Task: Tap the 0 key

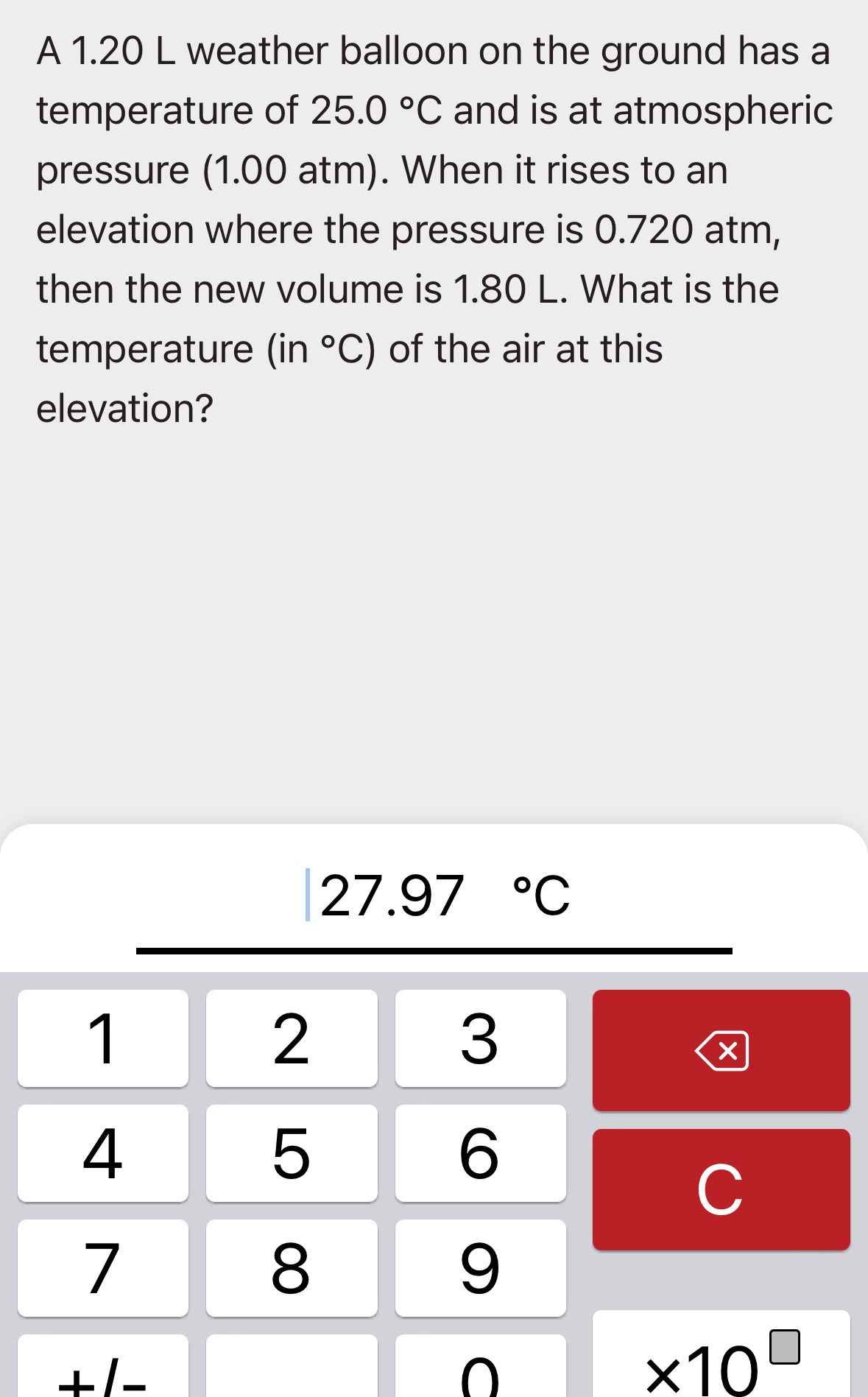Action: 480,1370
